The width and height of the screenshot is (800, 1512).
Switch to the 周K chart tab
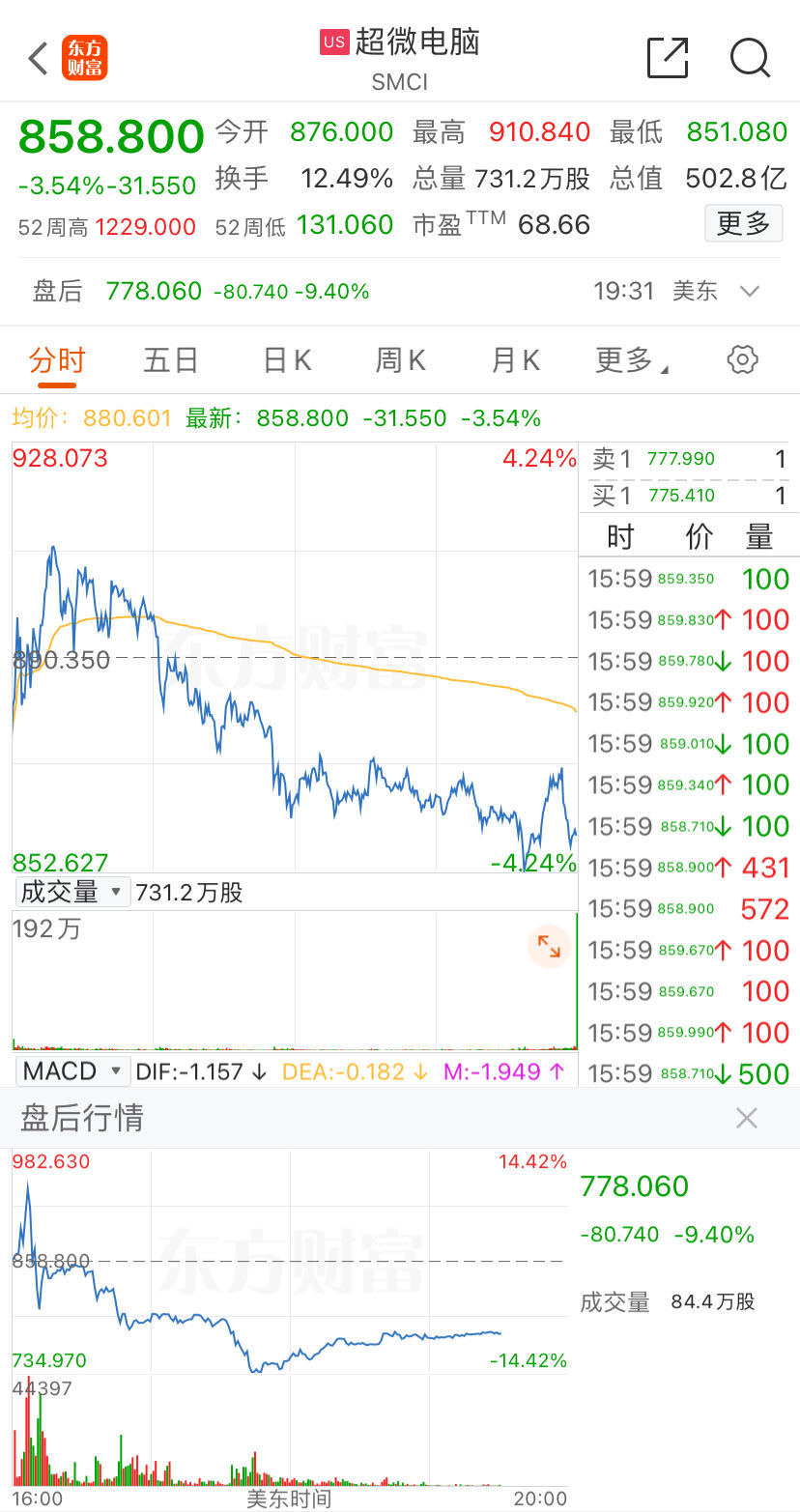(400, 360)
